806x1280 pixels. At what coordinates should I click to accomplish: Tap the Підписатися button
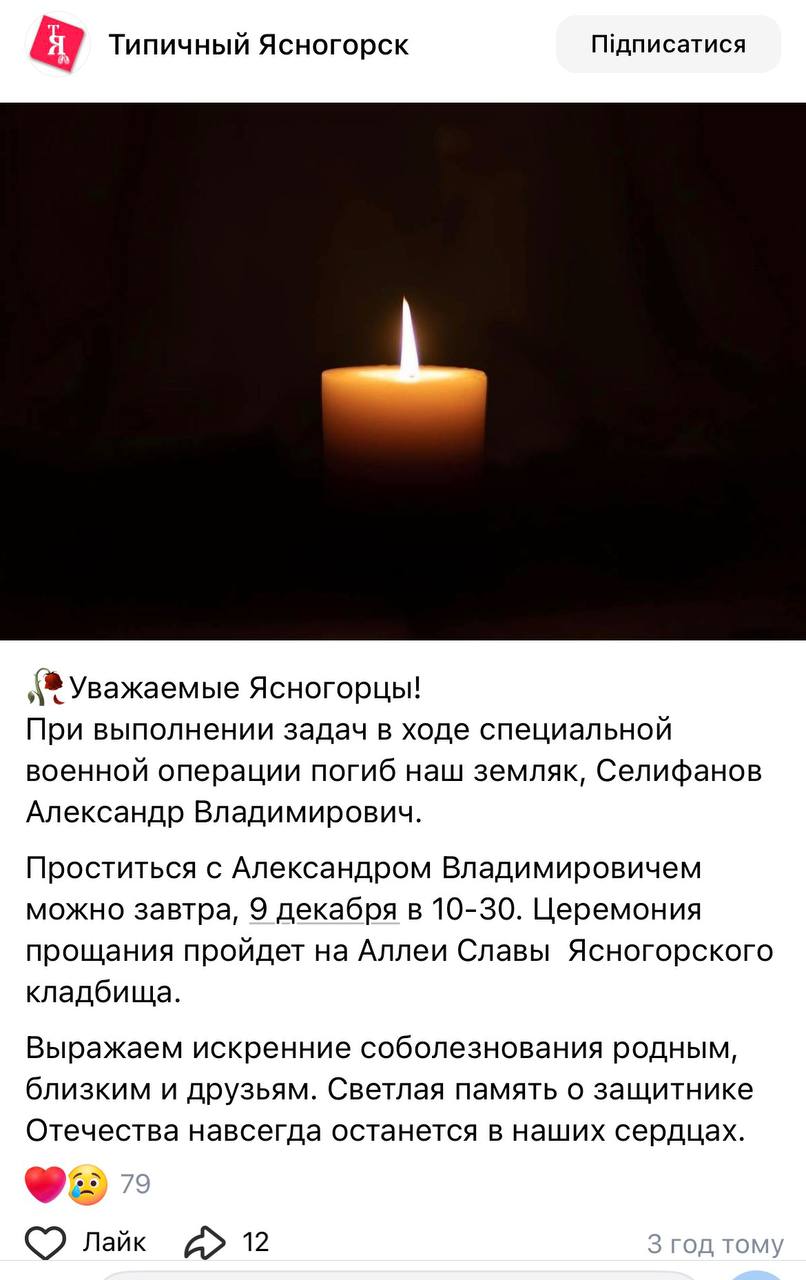point(668,44)
